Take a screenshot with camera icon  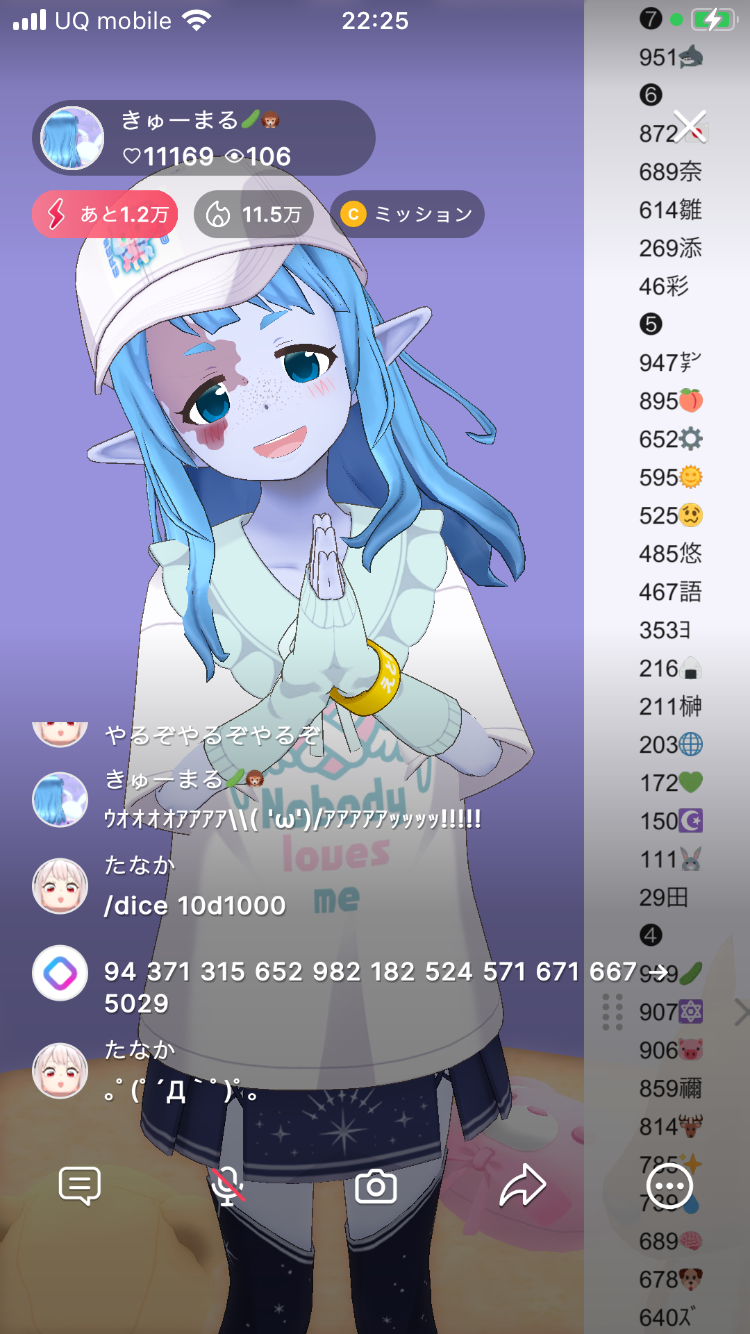[376, 1187]
